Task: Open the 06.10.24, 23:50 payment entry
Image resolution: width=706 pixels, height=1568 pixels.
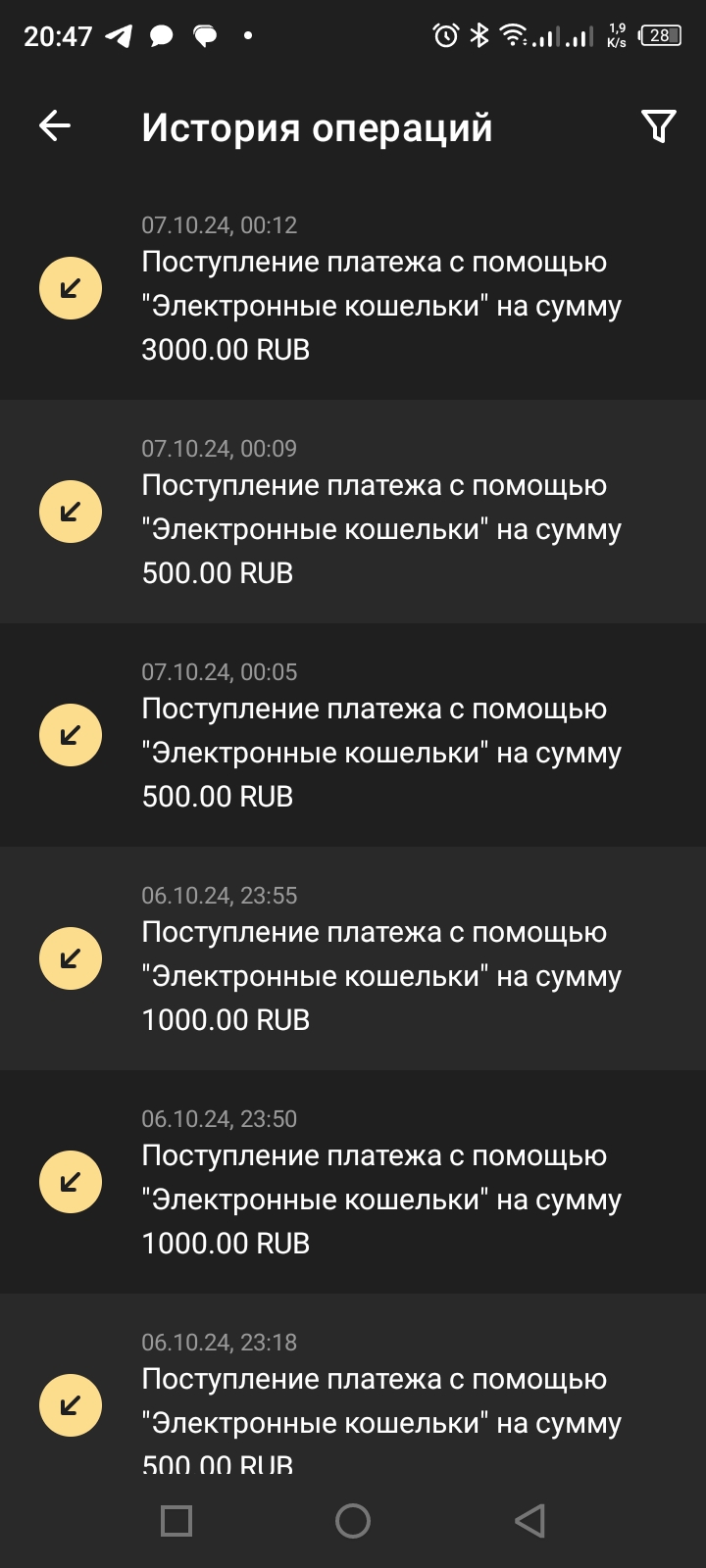Action: 353,1182
